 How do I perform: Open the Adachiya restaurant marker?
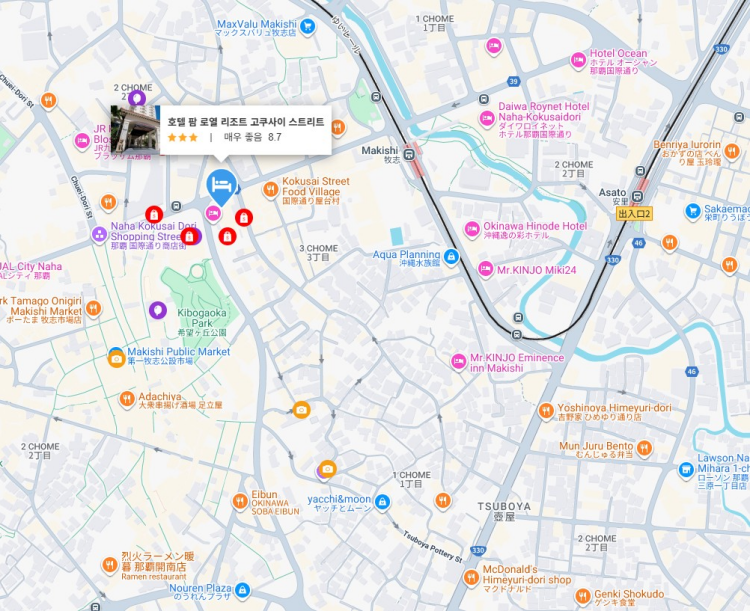[128, 399]
